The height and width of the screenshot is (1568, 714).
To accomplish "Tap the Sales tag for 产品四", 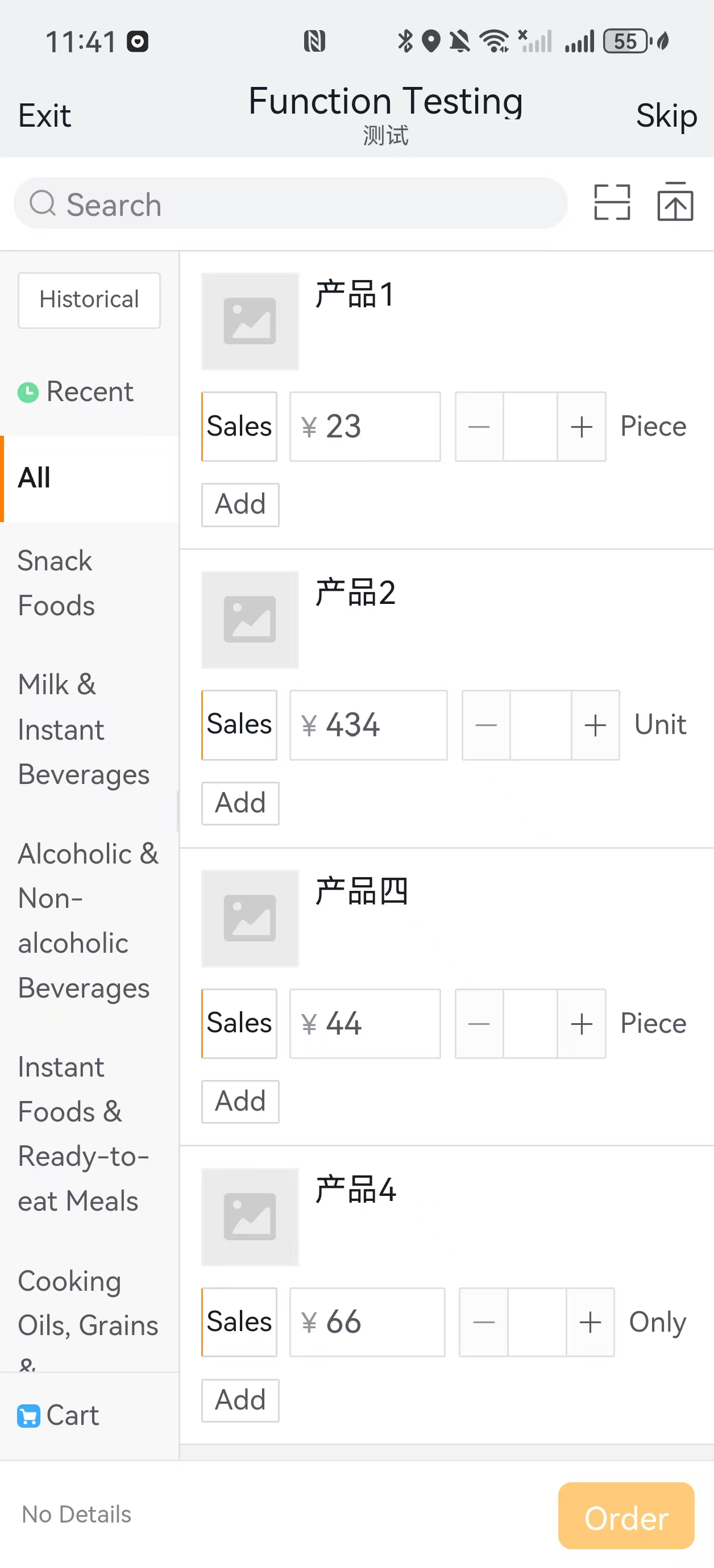I will [239, 1023].
